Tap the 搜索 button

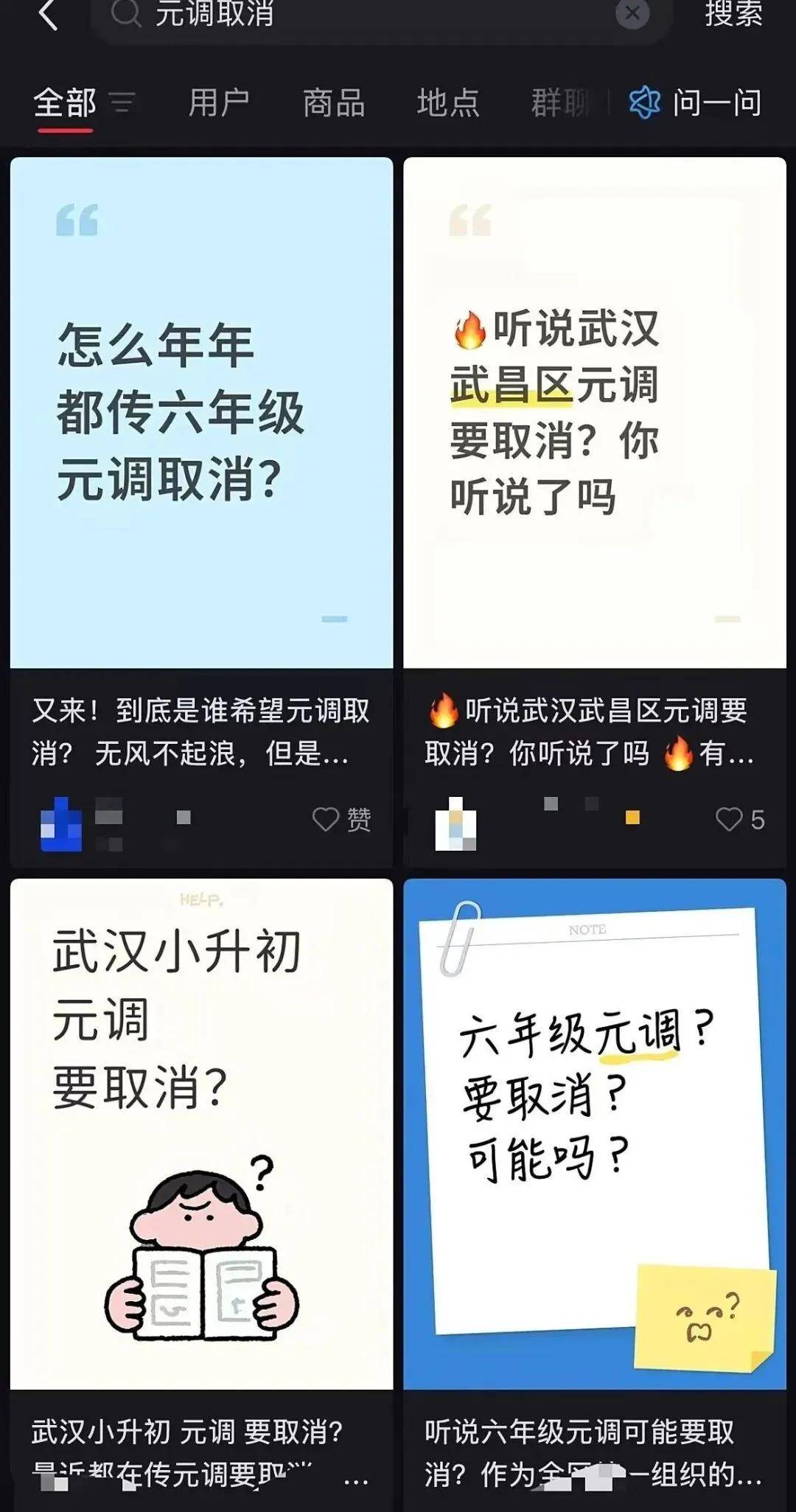[x=733, y=15]
